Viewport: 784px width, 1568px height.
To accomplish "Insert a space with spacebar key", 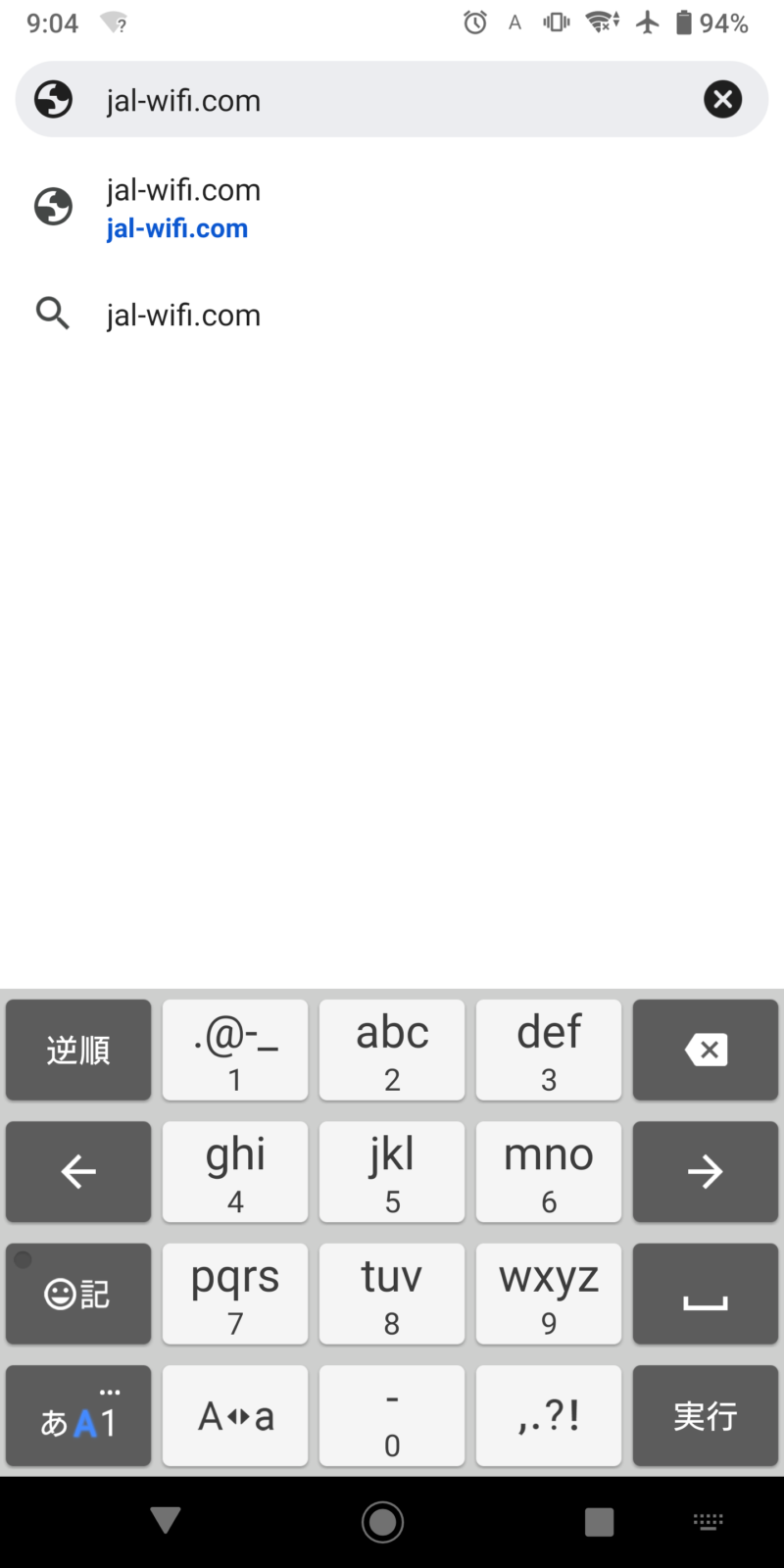I will click(x=705, y=1294).
